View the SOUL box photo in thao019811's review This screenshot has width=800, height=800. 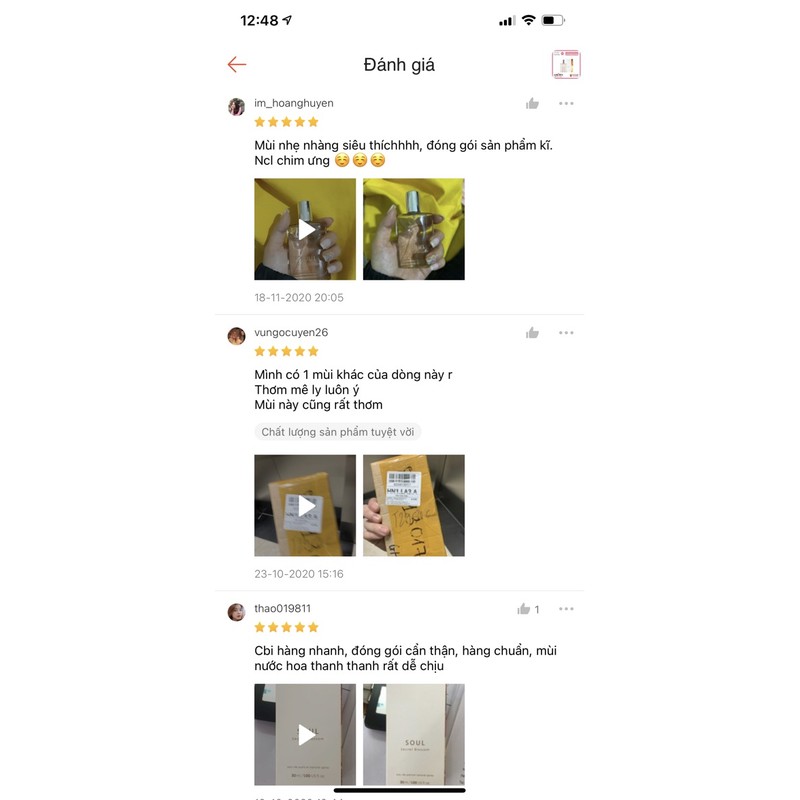413,734
